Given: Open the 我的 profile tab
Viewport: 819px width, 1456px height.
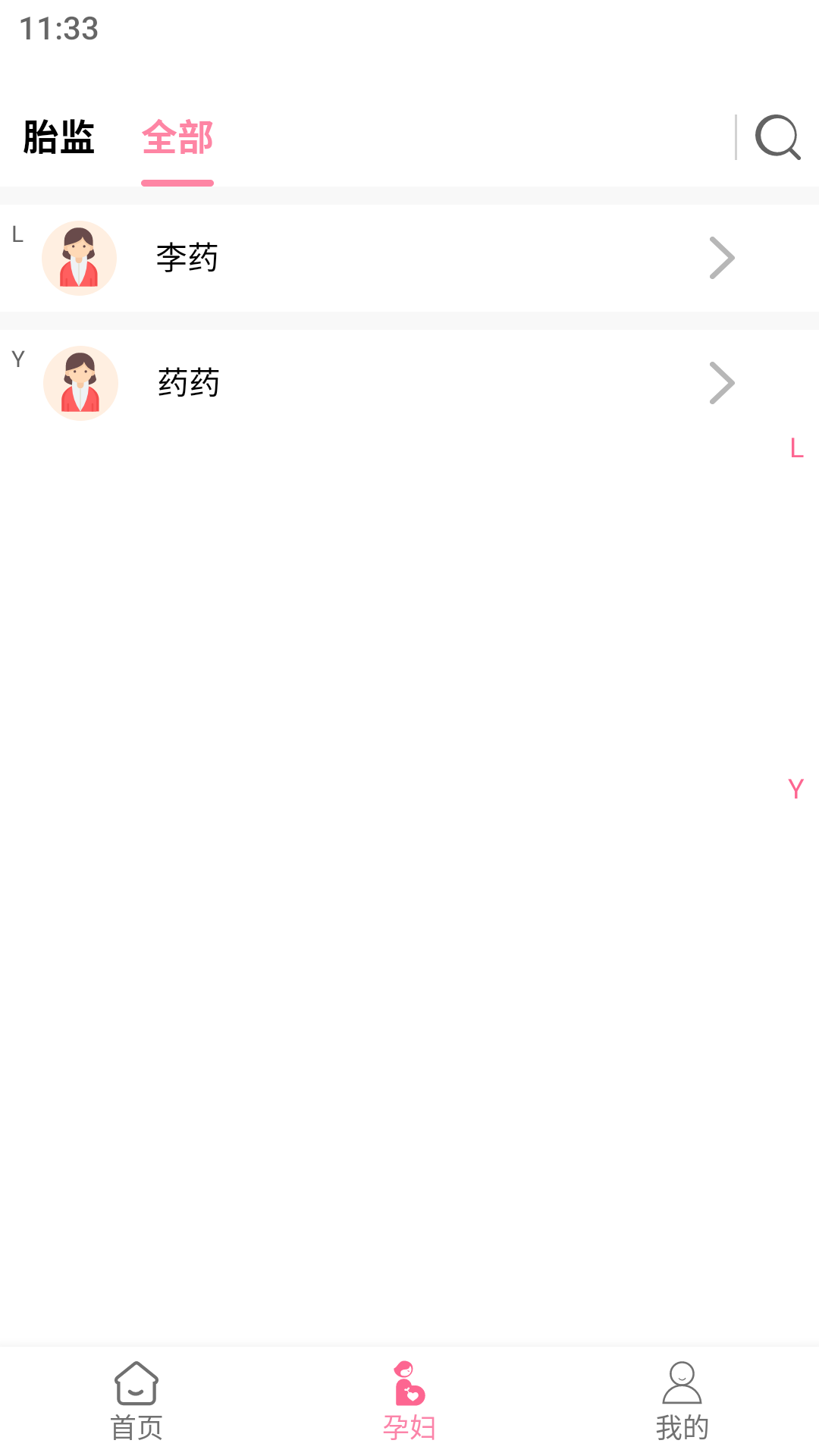Looking at the screenshot, I should [x=682, y=1401].
